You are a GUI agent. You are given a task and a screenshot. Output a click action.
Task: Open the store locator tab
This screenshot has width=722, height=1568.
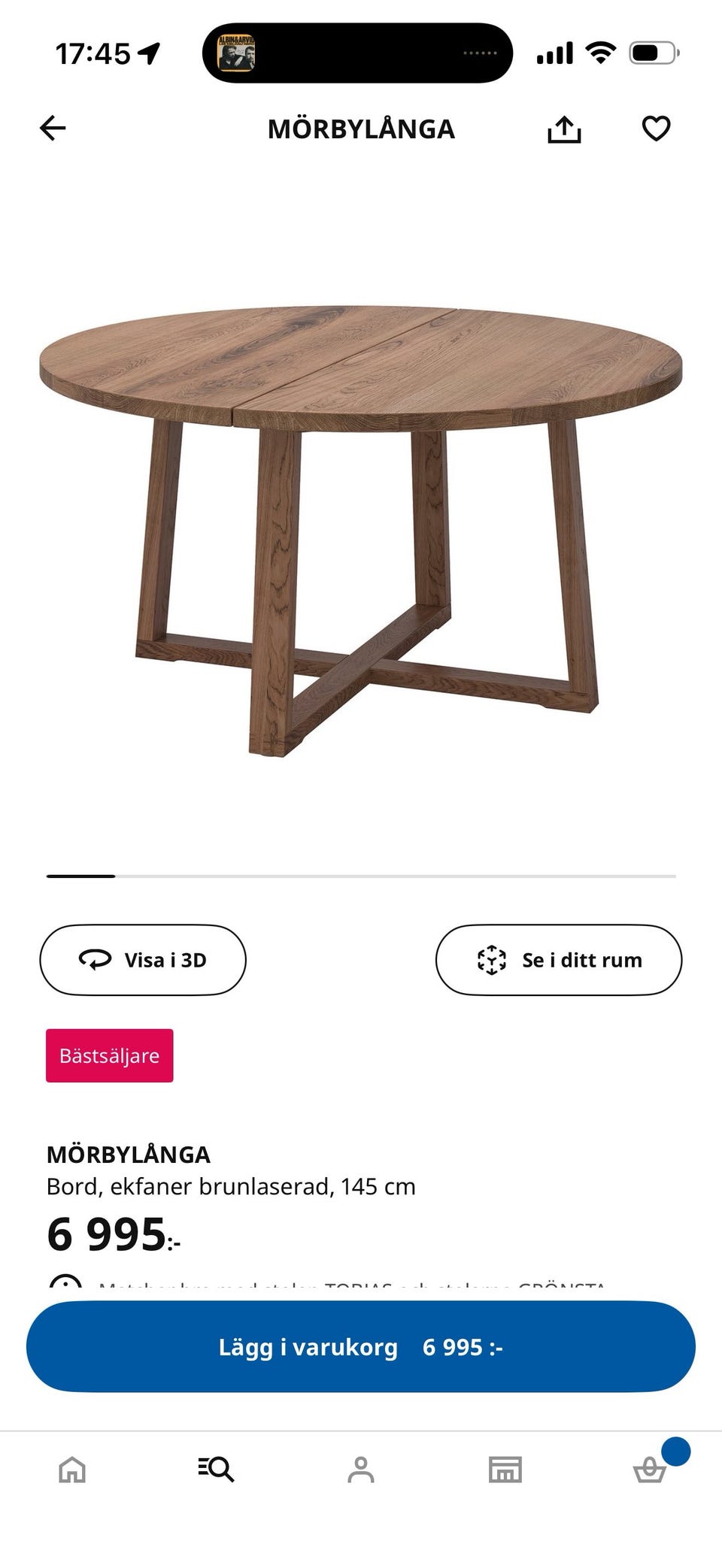point(505,1470)
